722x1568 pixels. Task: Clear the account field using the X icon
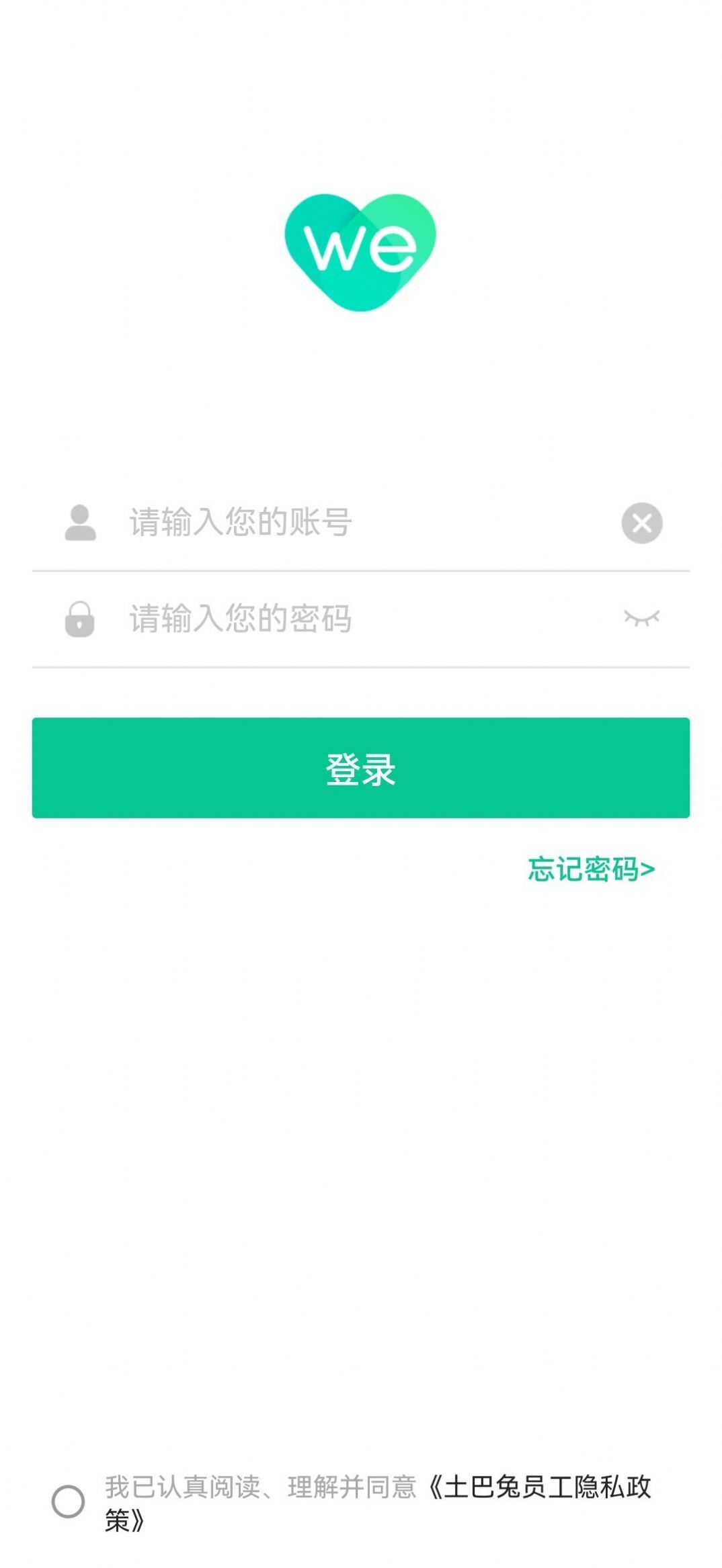[641, 524]
